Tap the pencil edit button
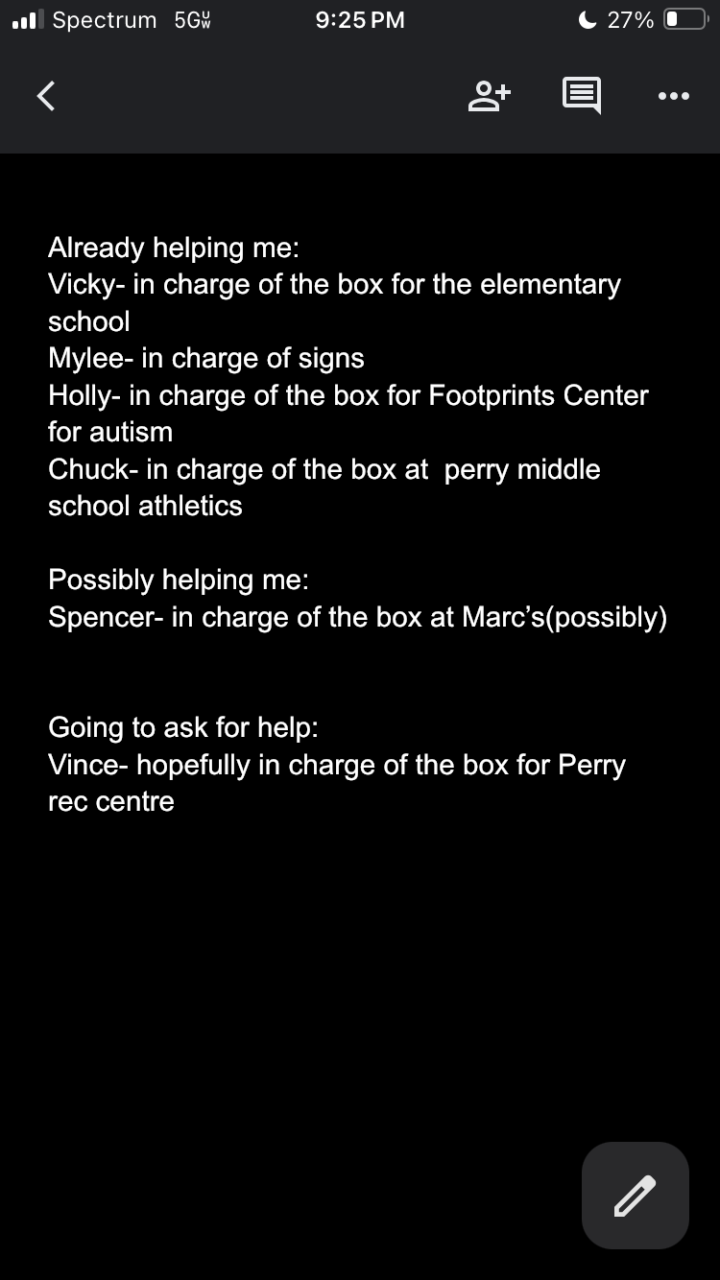 pyautogui.click(x=635, y=1195)
